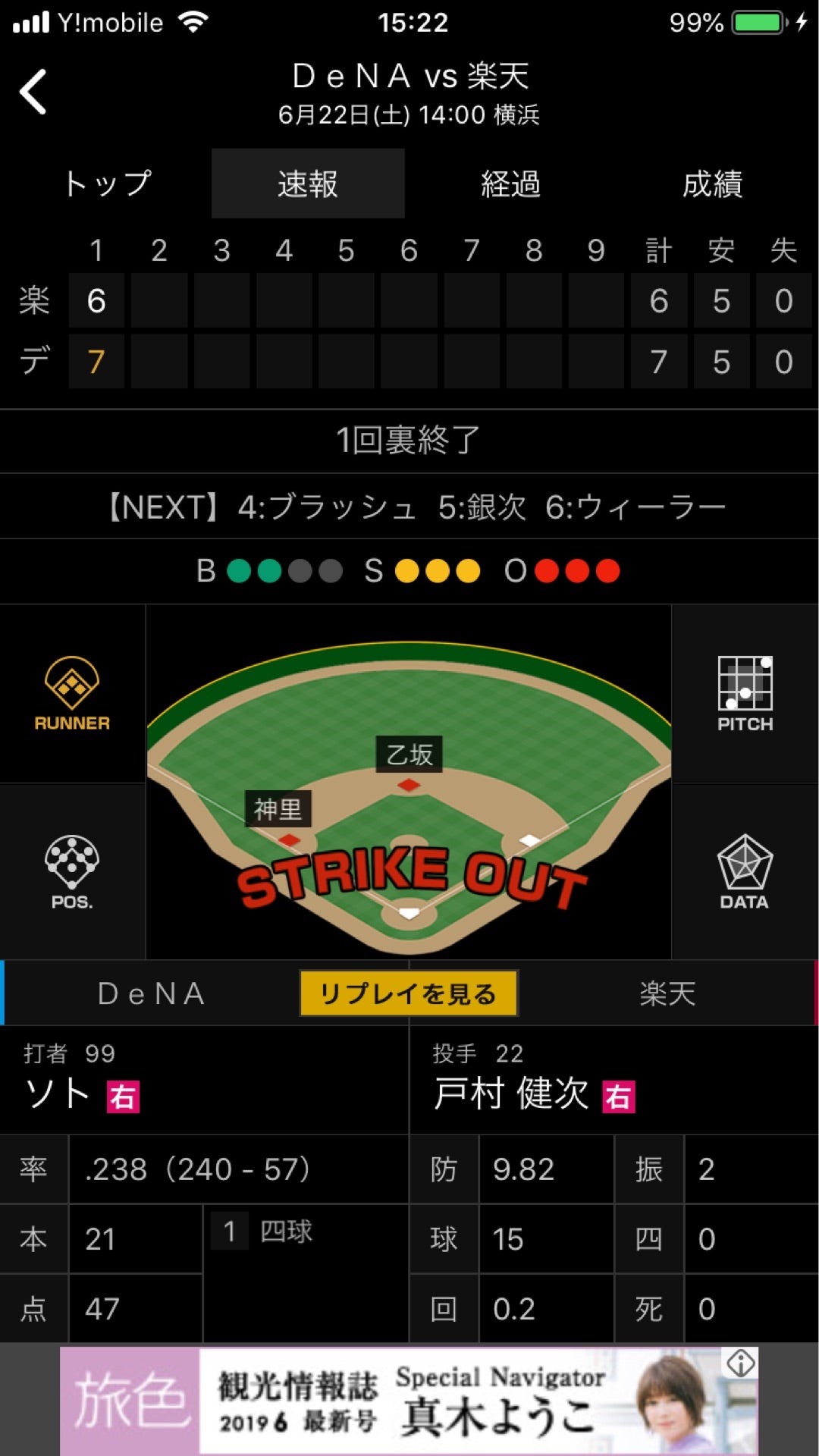819x1456 pixels.
Task: Select the DeNA team tab
Action: (x=152, y=993)
